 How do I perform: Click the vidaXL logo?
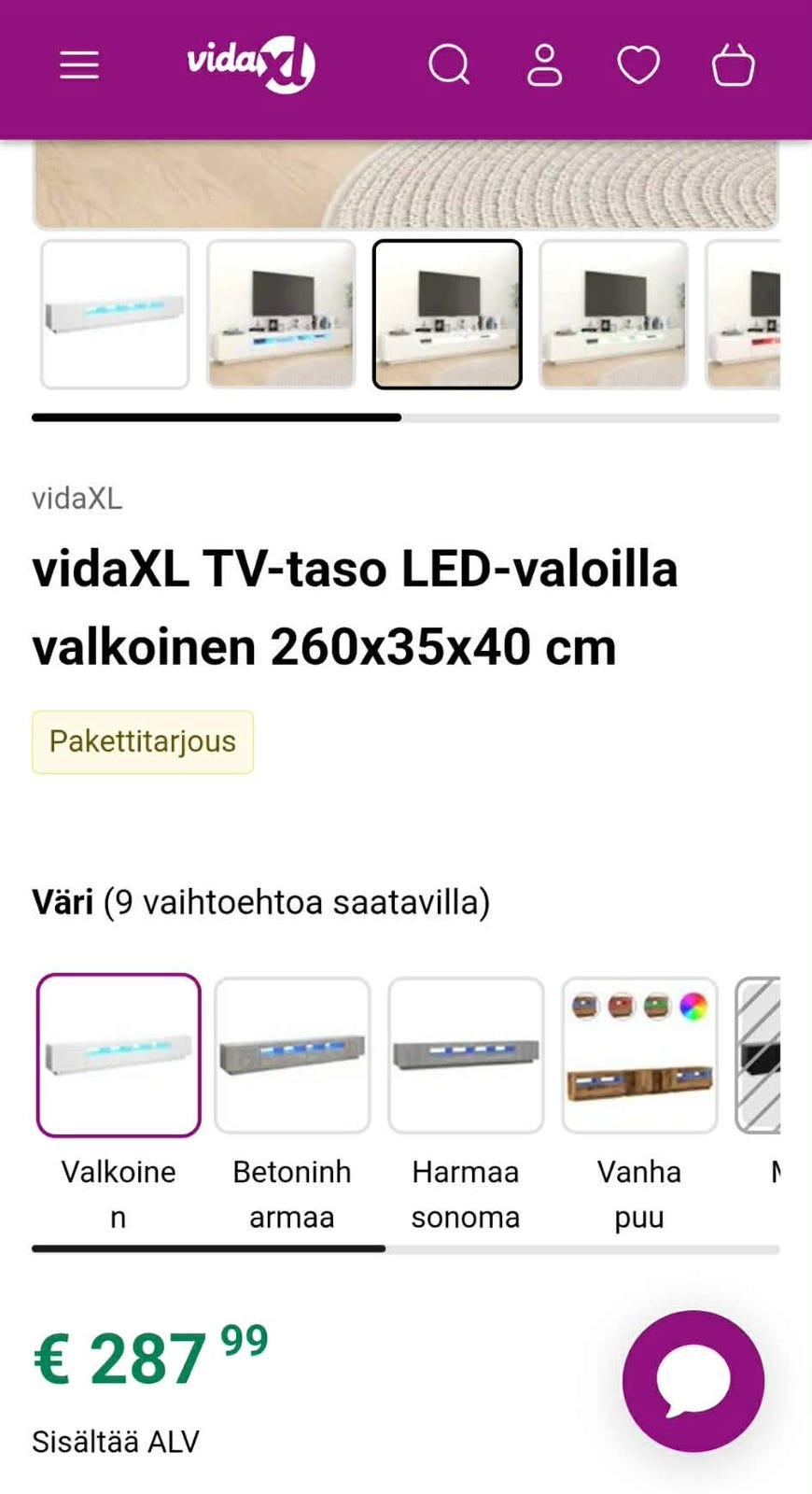click(249, 63)
